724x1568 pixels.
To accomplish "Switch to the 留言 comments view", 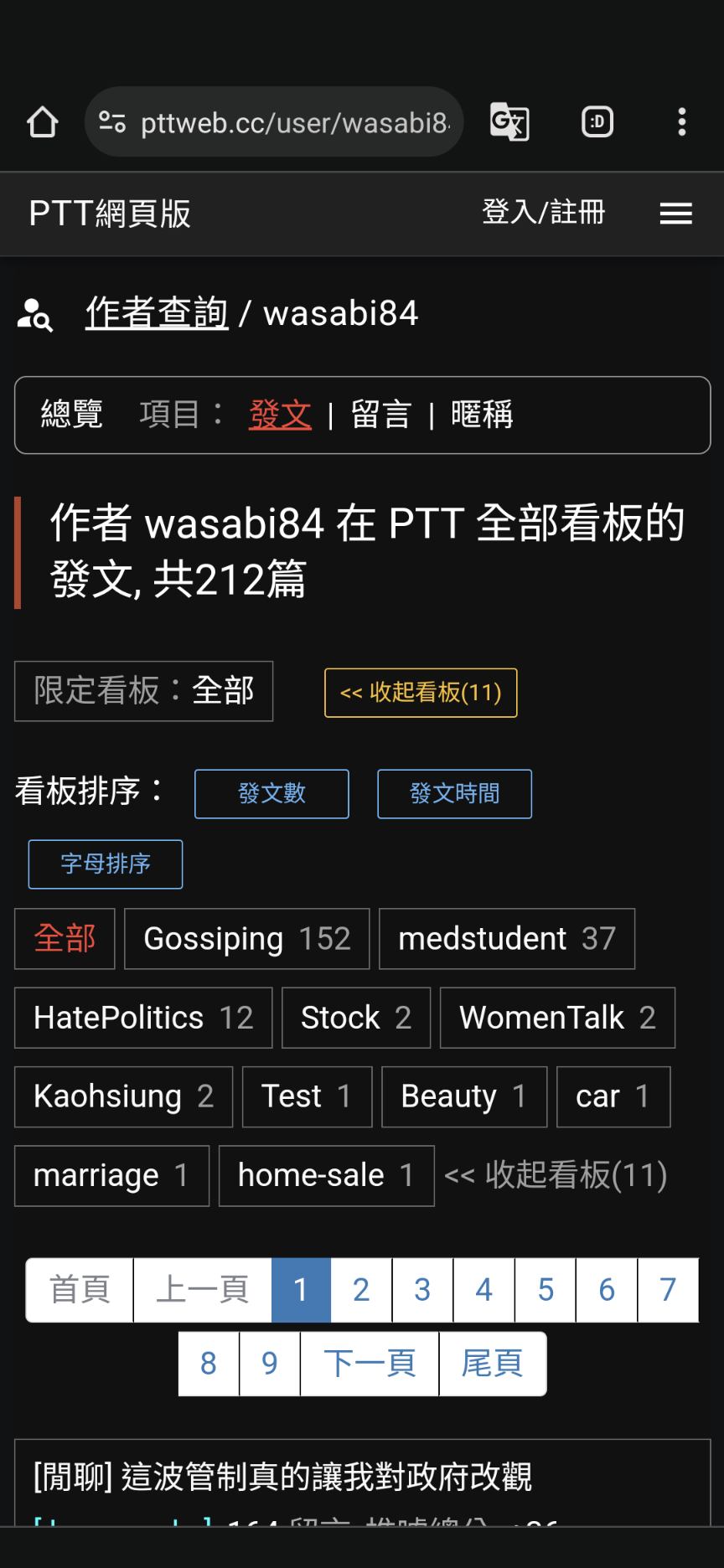I will pyautogui.click(x=381, y=415).
